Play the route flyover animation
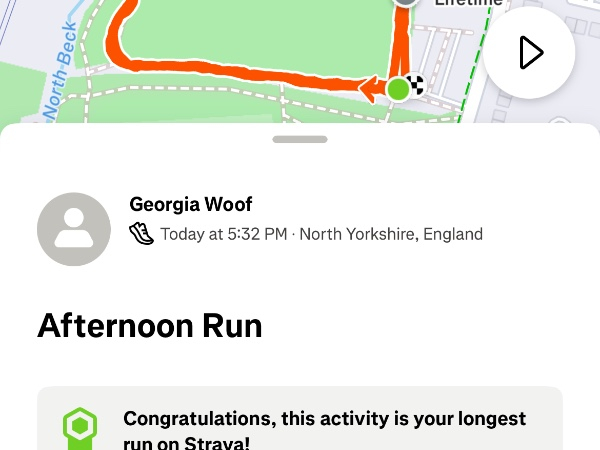Viewport: 600px width, 450px height. point(529,53)
